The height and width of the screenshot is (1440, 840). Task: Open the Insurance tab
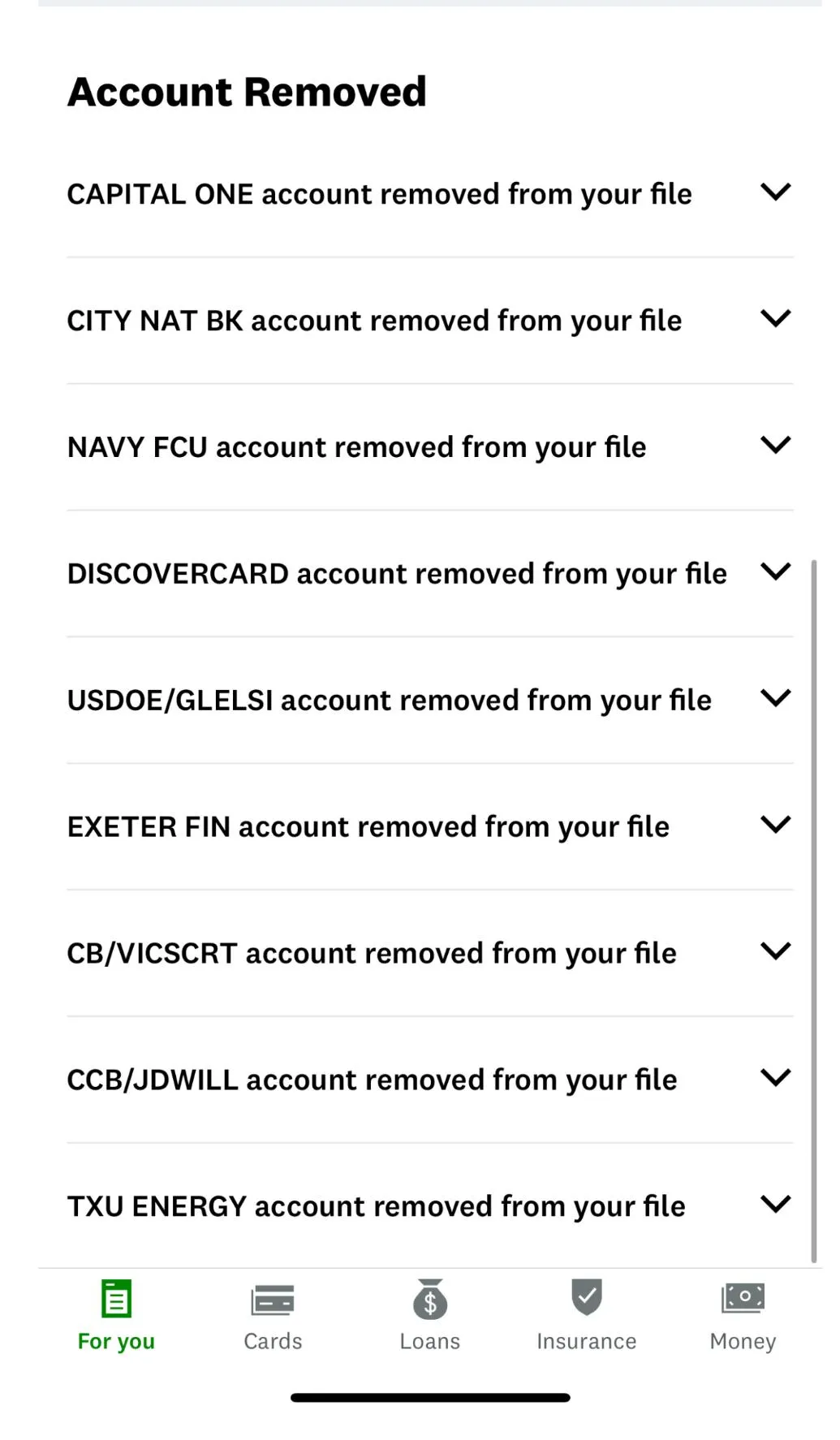(x=587, y=1317)
